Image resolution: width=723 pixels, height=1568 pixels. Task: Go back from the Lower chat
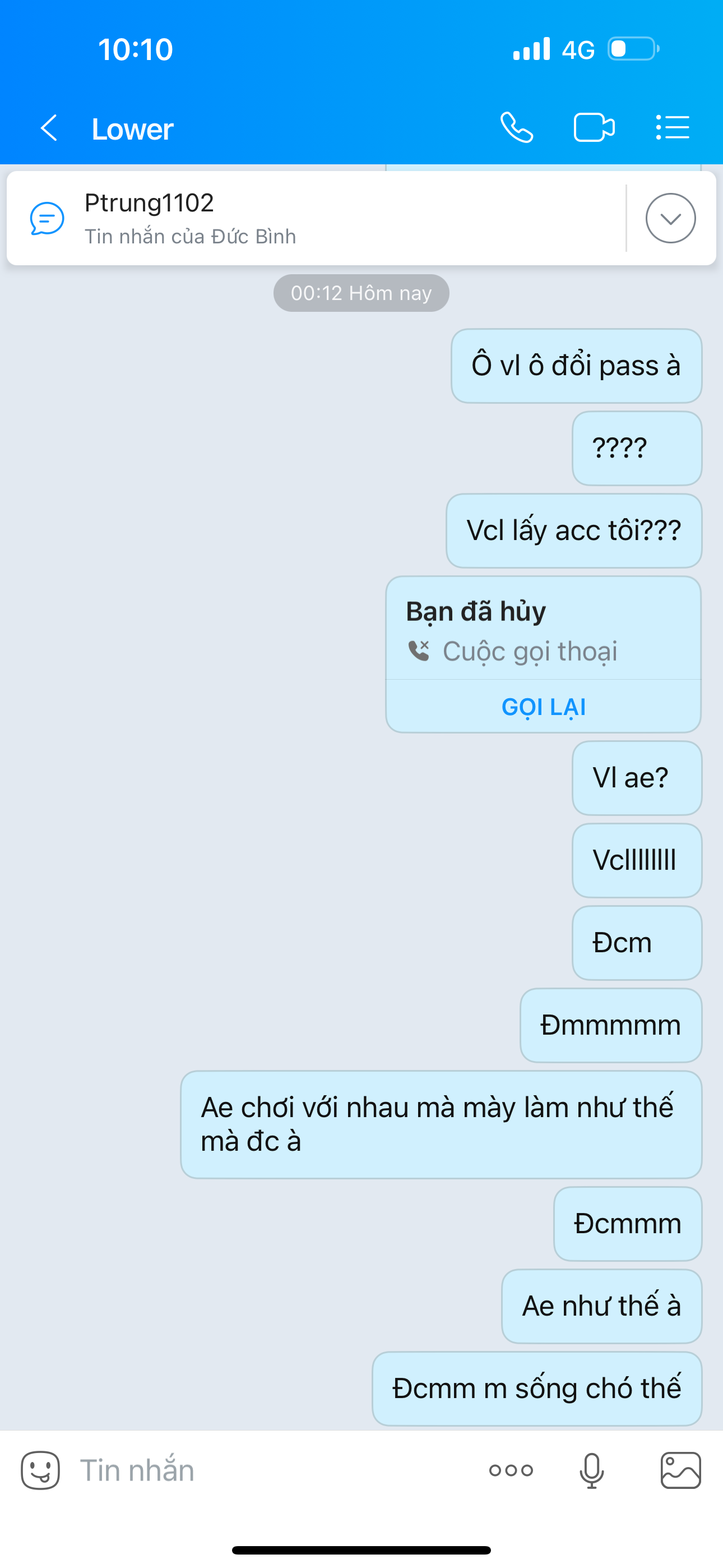tap(49, 128)
